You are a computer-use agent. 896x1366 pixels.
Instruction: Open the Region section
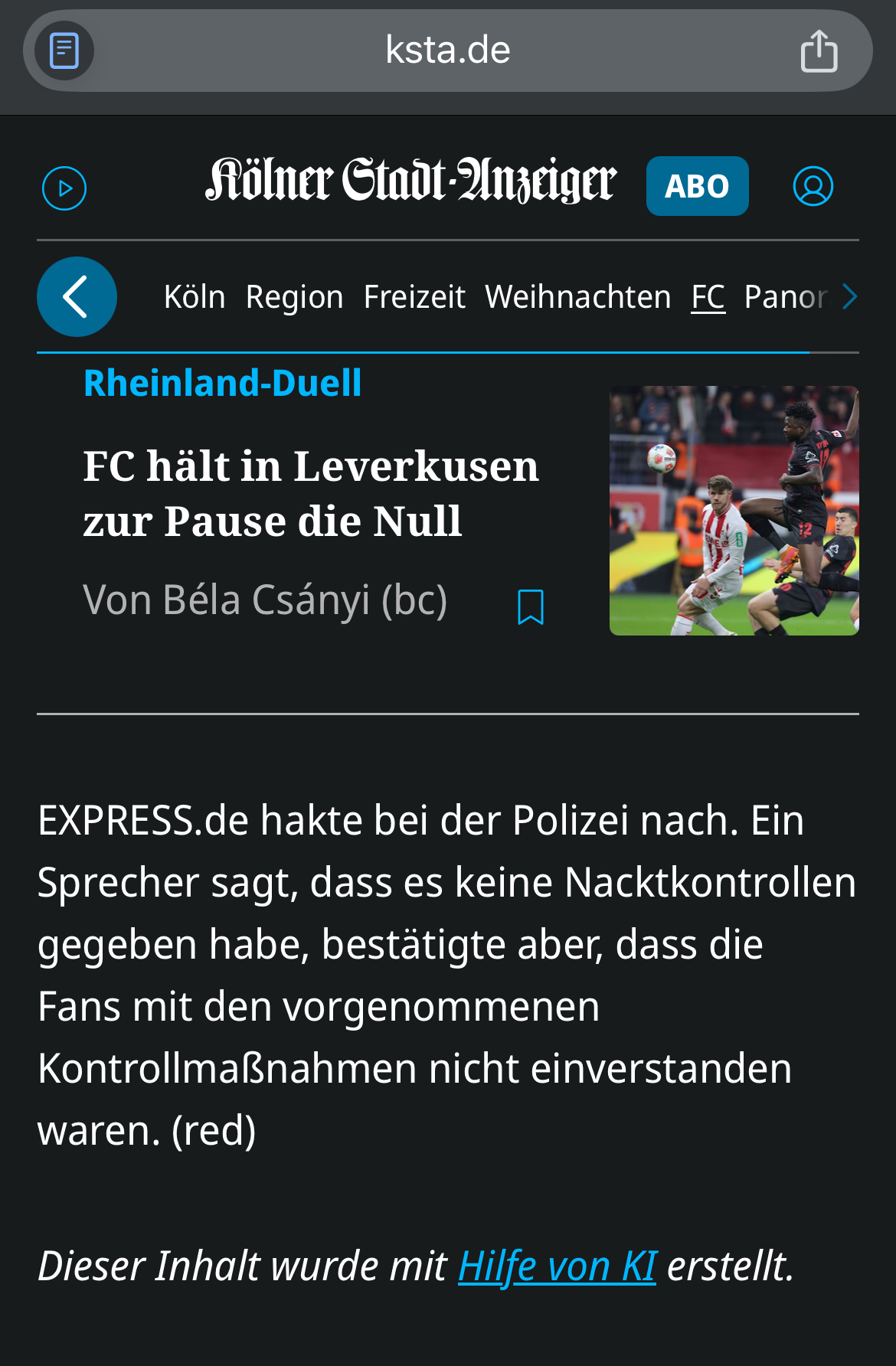(x=294, y=297)
